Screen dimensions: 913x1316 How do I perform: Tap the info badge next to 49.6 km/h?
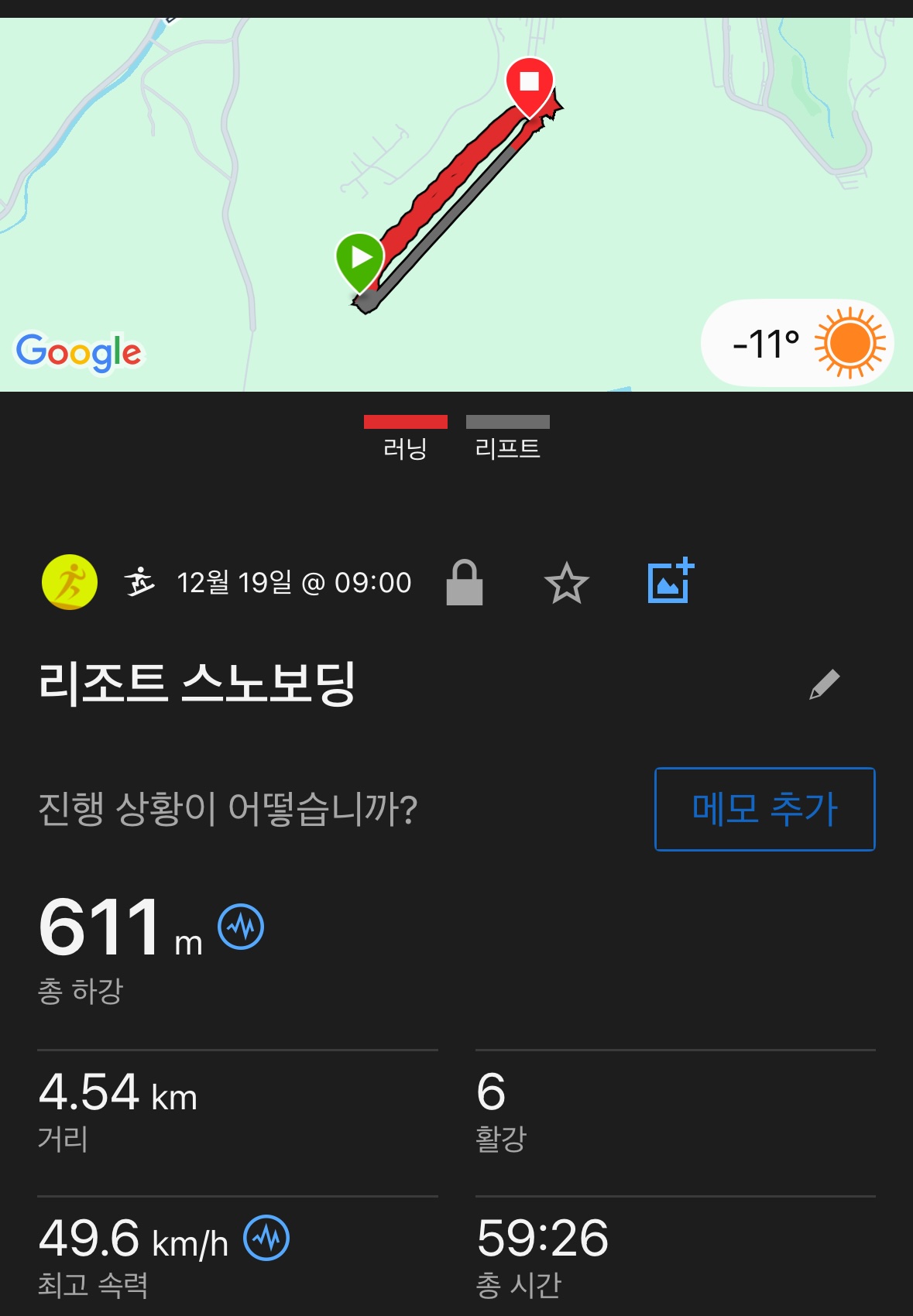coord(266,1238)
